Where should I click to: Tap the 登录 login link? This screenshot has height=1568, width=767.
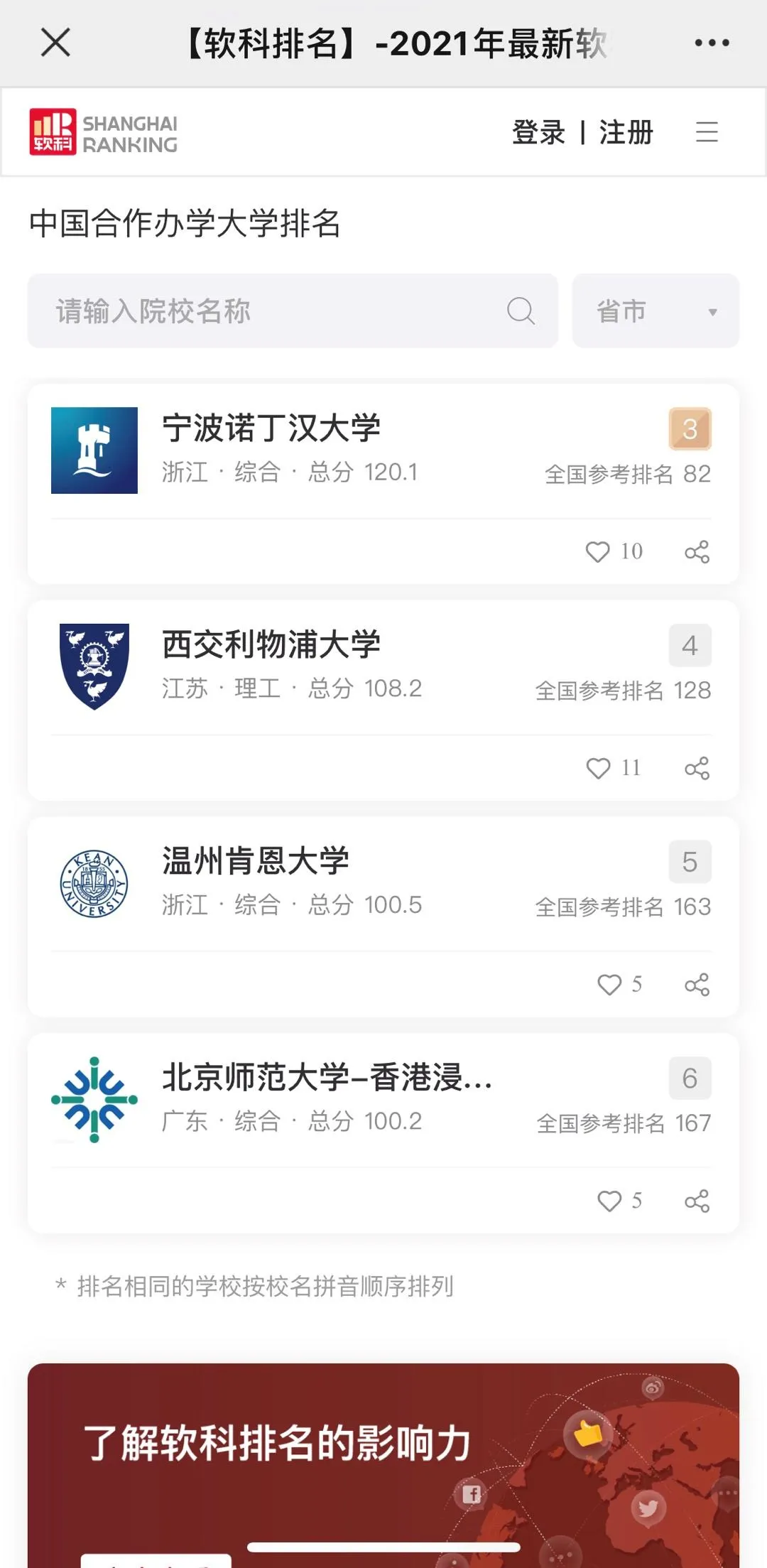[x=538, y=132]
